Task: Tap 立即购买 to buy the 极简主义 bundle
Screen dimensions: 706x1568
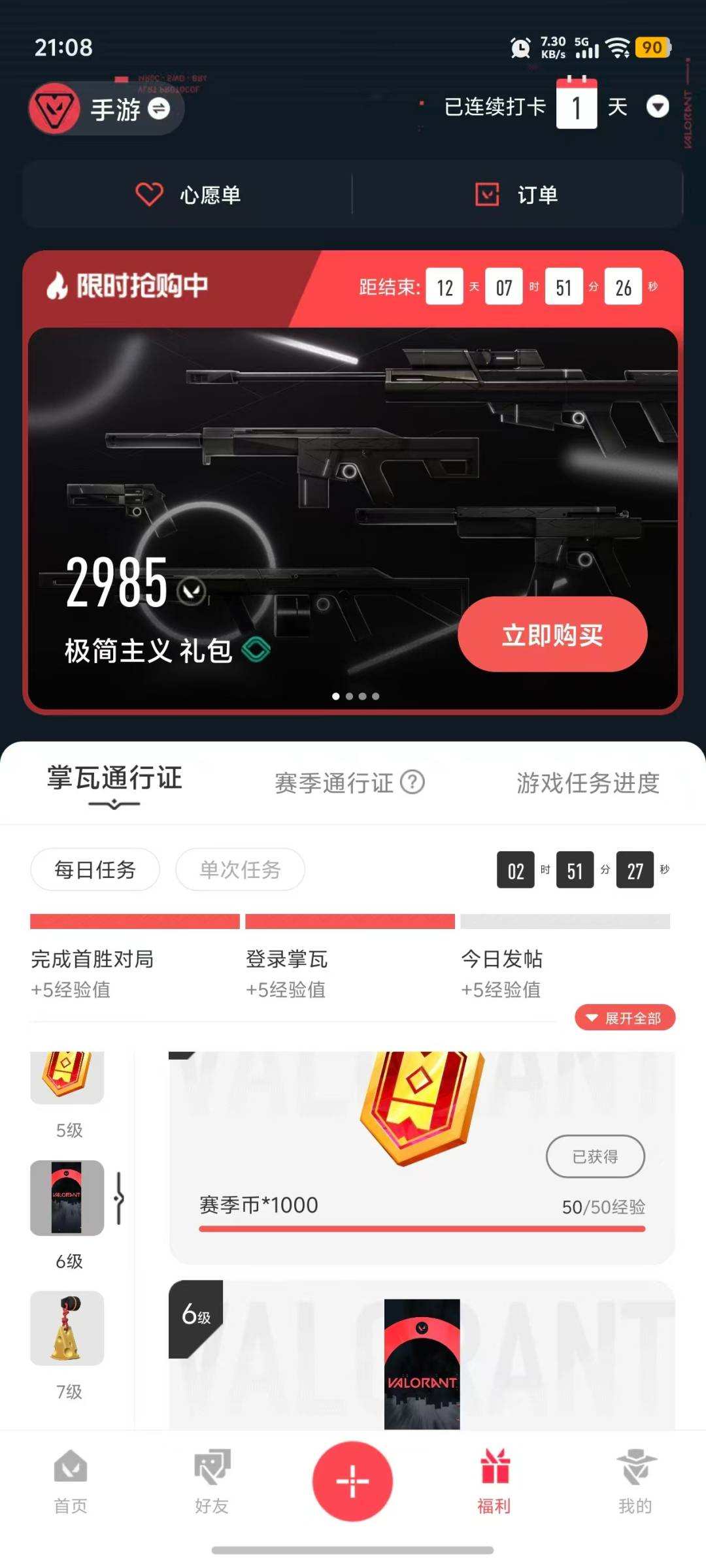Action: tap(552, 634)
